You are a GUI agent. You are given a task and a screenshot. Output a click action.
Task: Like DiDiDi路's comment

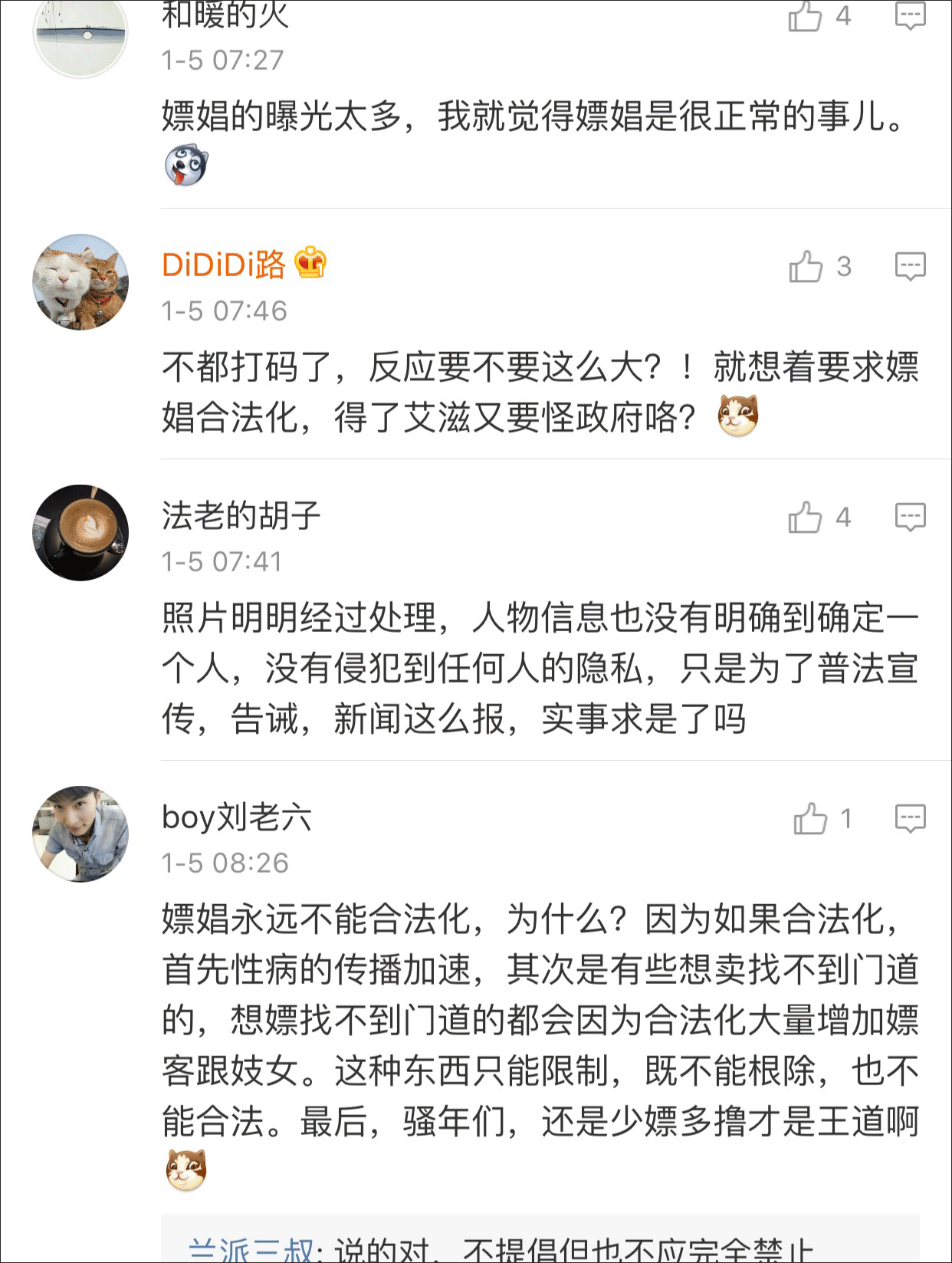click(806, 266)
